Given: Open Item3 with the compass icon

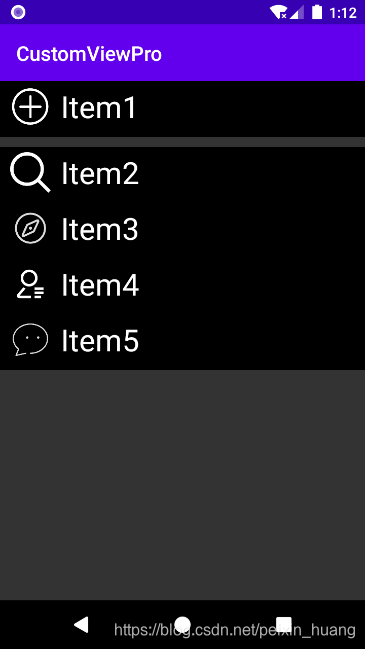Looking at the screenshot, I should point(182,230).
